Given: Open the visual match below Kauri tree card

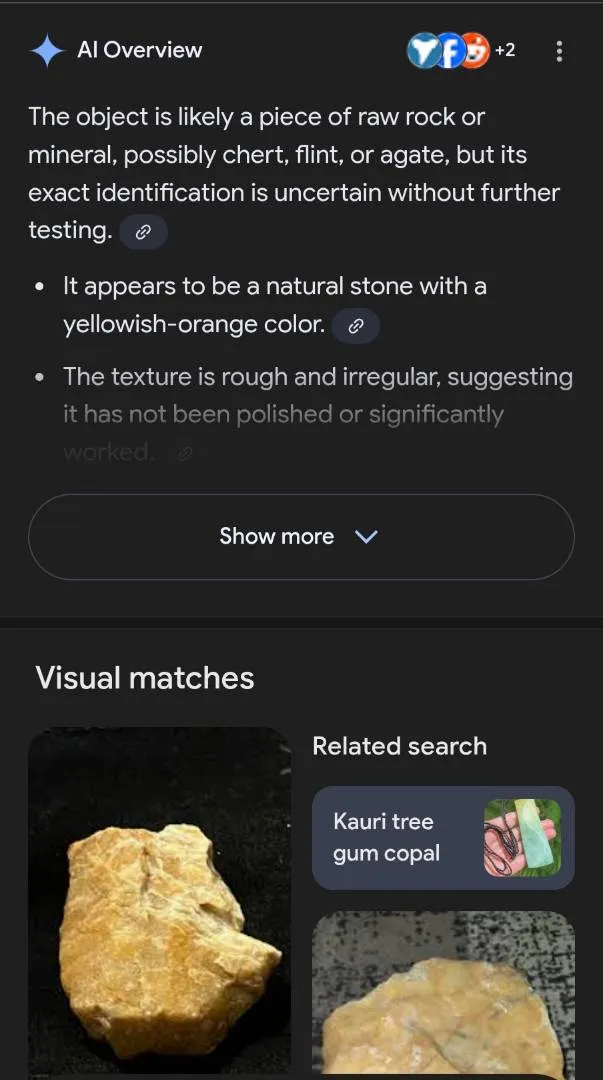Looking at the screenshot, I should pyautogui.click(x=443, y=995).
